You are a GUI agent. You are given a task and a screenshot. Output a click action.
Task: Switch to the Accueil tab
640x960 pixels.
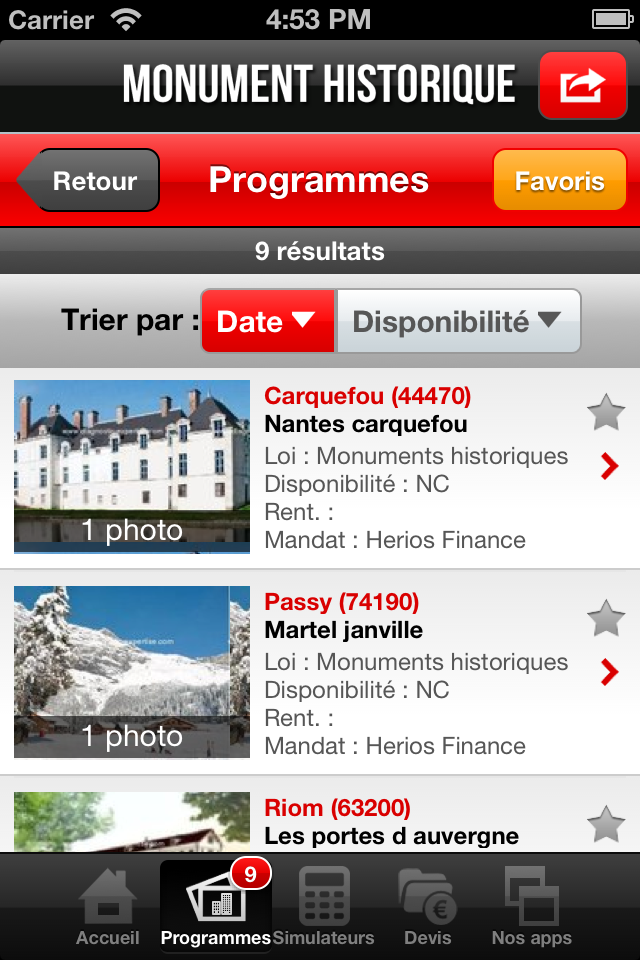pyautogui.click(x=108, y=906)
